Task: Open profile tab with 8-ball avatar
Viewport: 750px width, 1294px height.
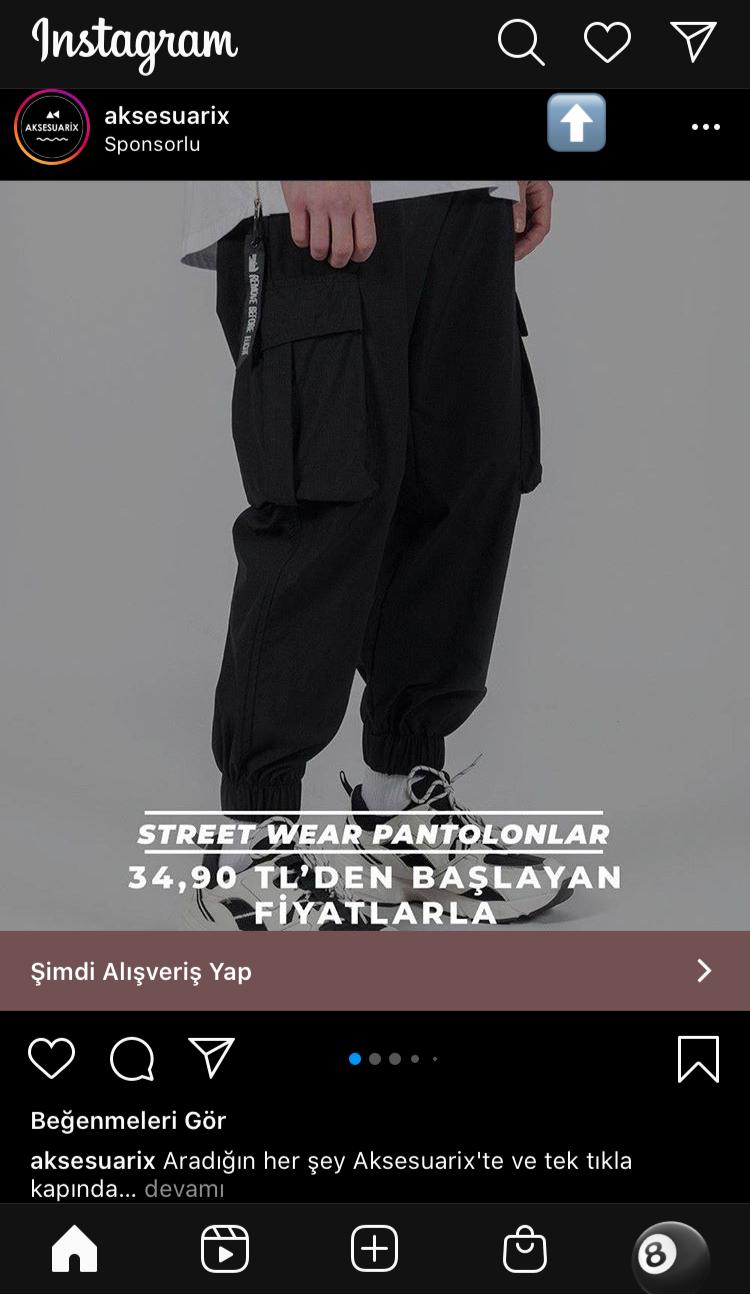Action: point(672,1256)
